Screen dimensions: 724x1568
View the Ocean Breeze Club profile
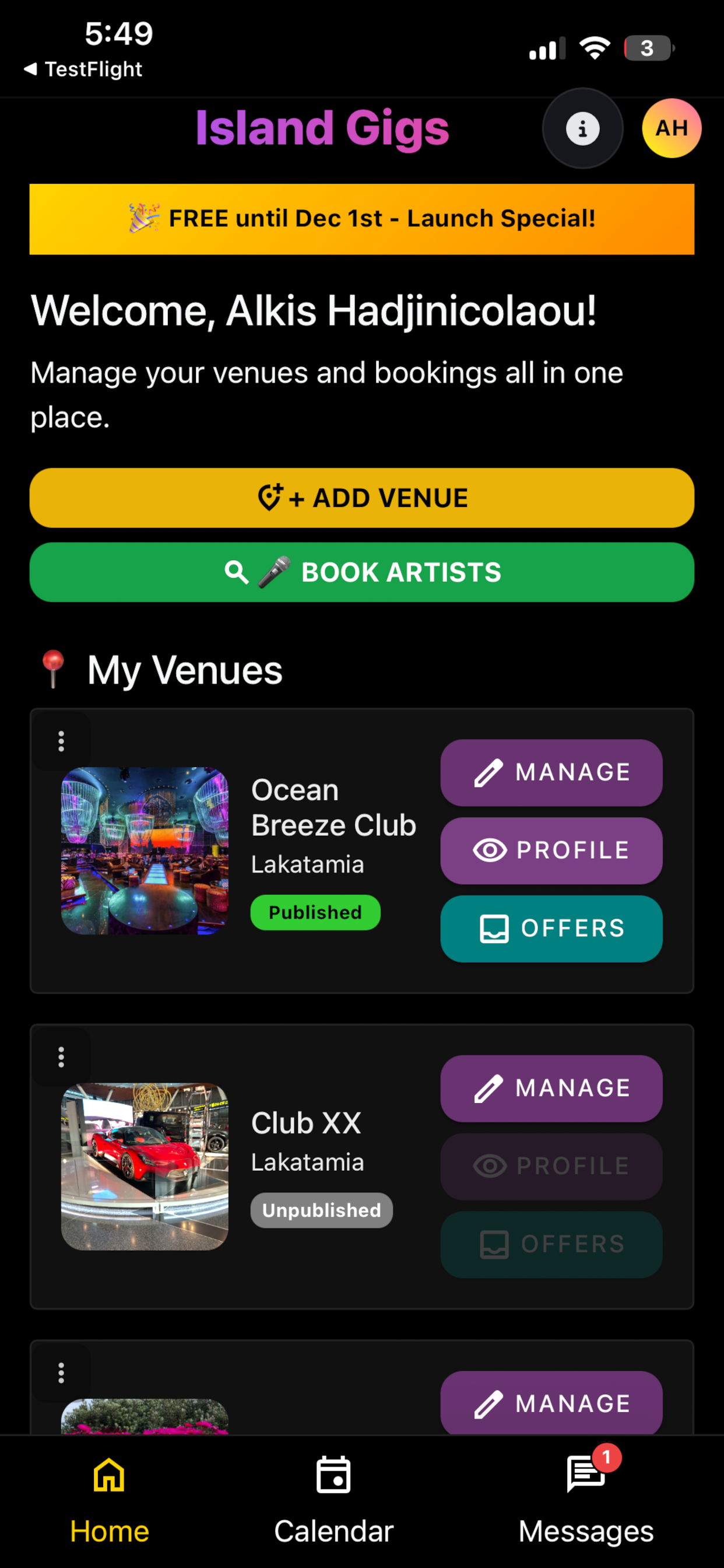coord(551,850)
